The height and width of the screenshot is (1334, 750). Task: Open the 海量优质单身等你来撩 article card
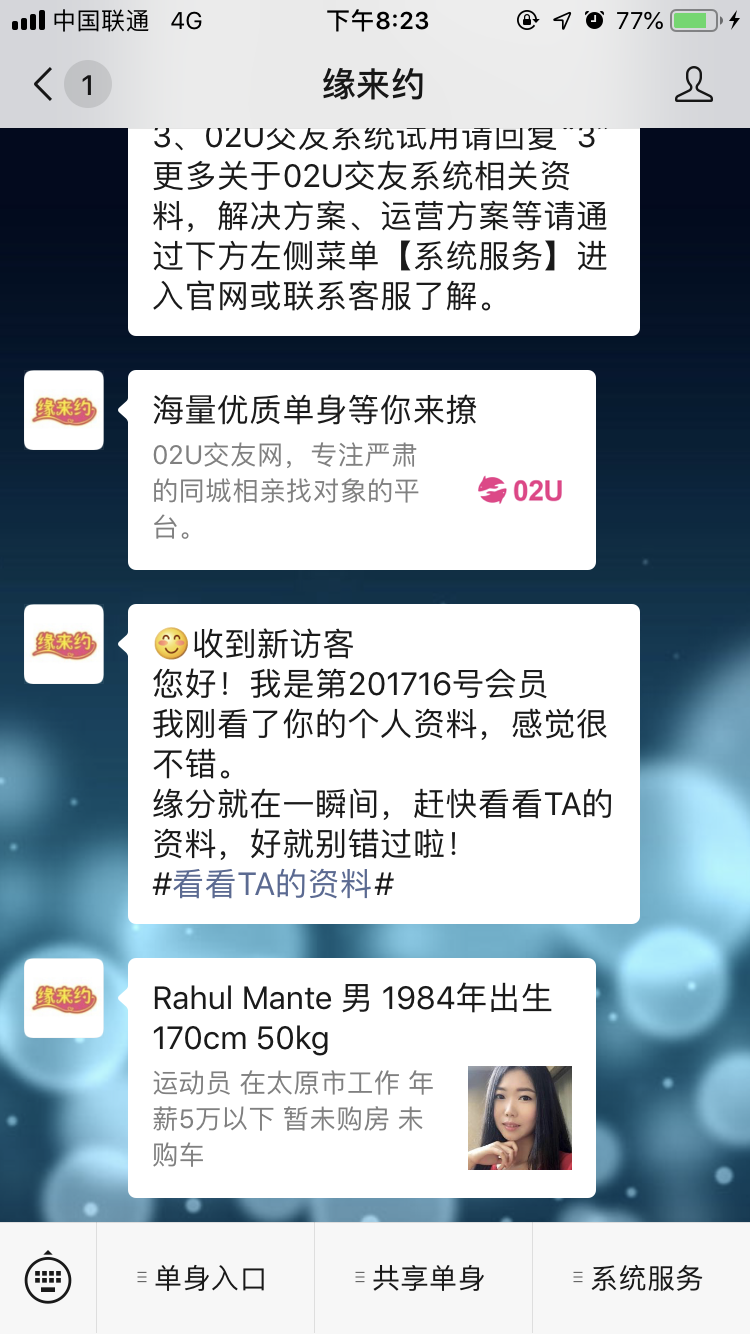tap(361, 470)
